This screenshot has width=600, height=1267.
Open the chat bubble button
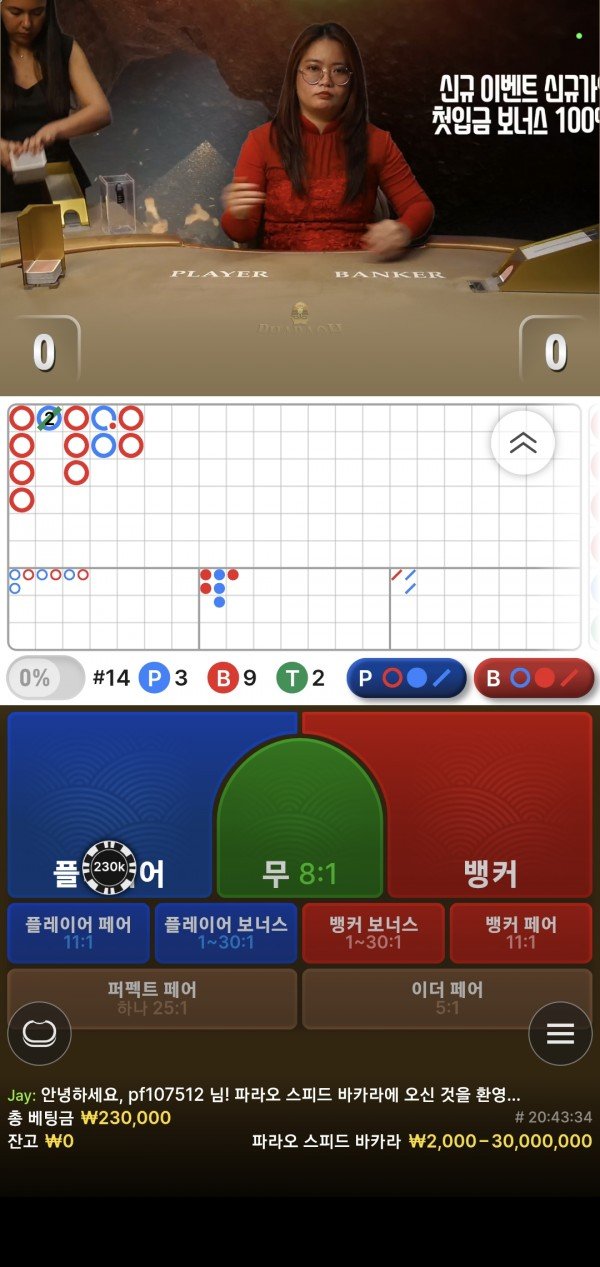(x=39, y=1033)
